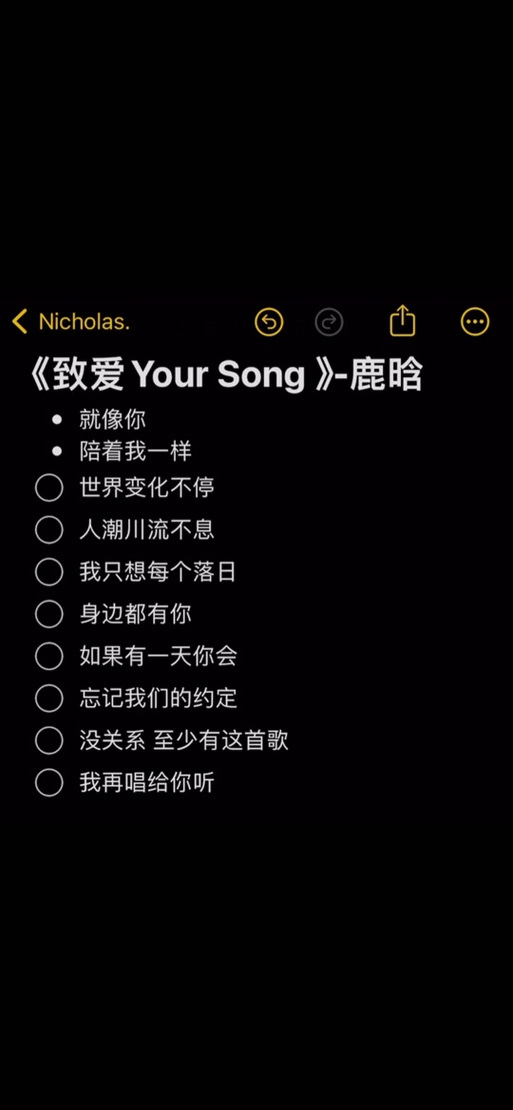
Task: Check the 身边都有你 item
Action: coord(49,614)
